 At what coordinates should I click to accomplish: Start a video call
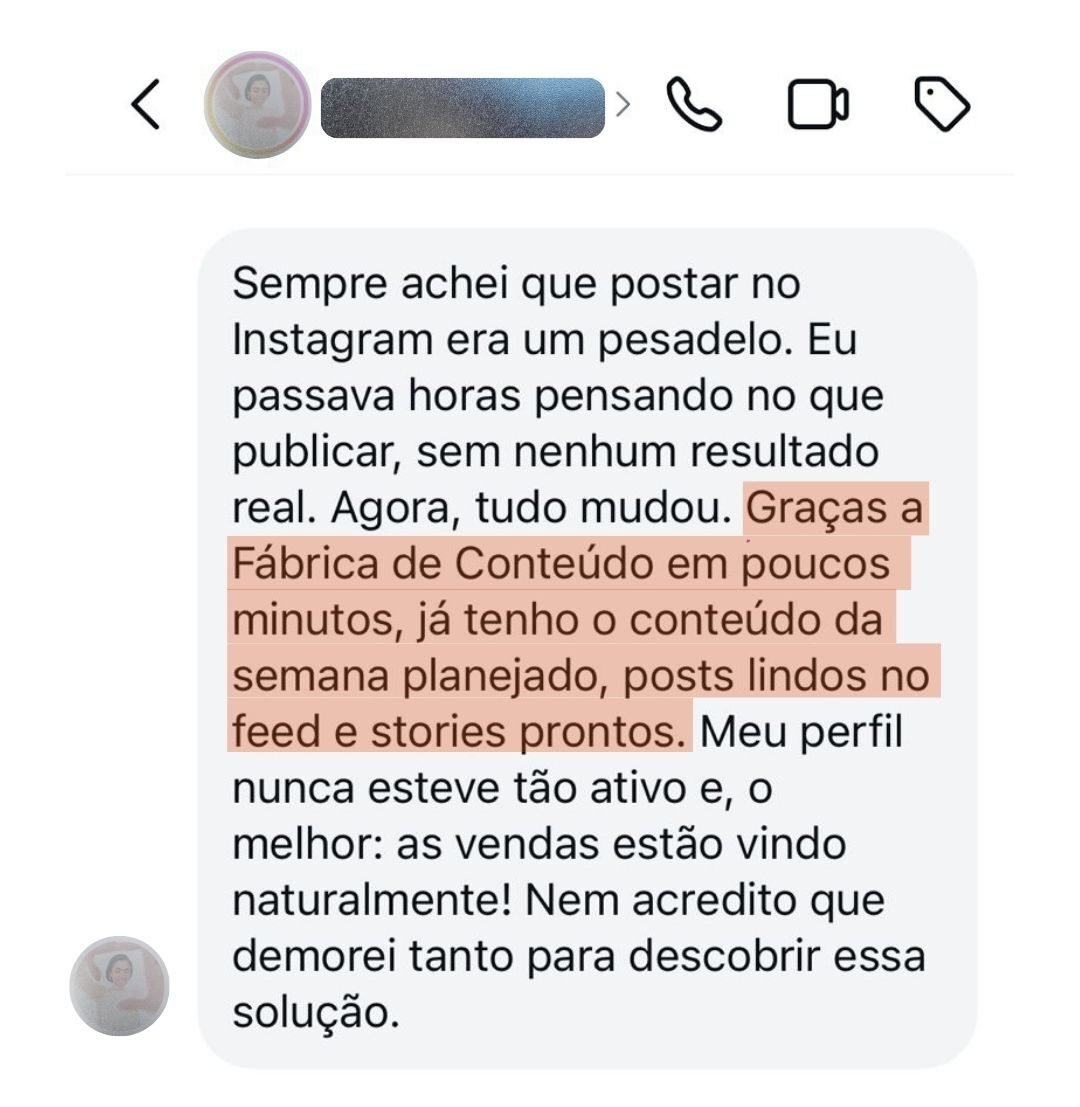[x=818, y=105]
